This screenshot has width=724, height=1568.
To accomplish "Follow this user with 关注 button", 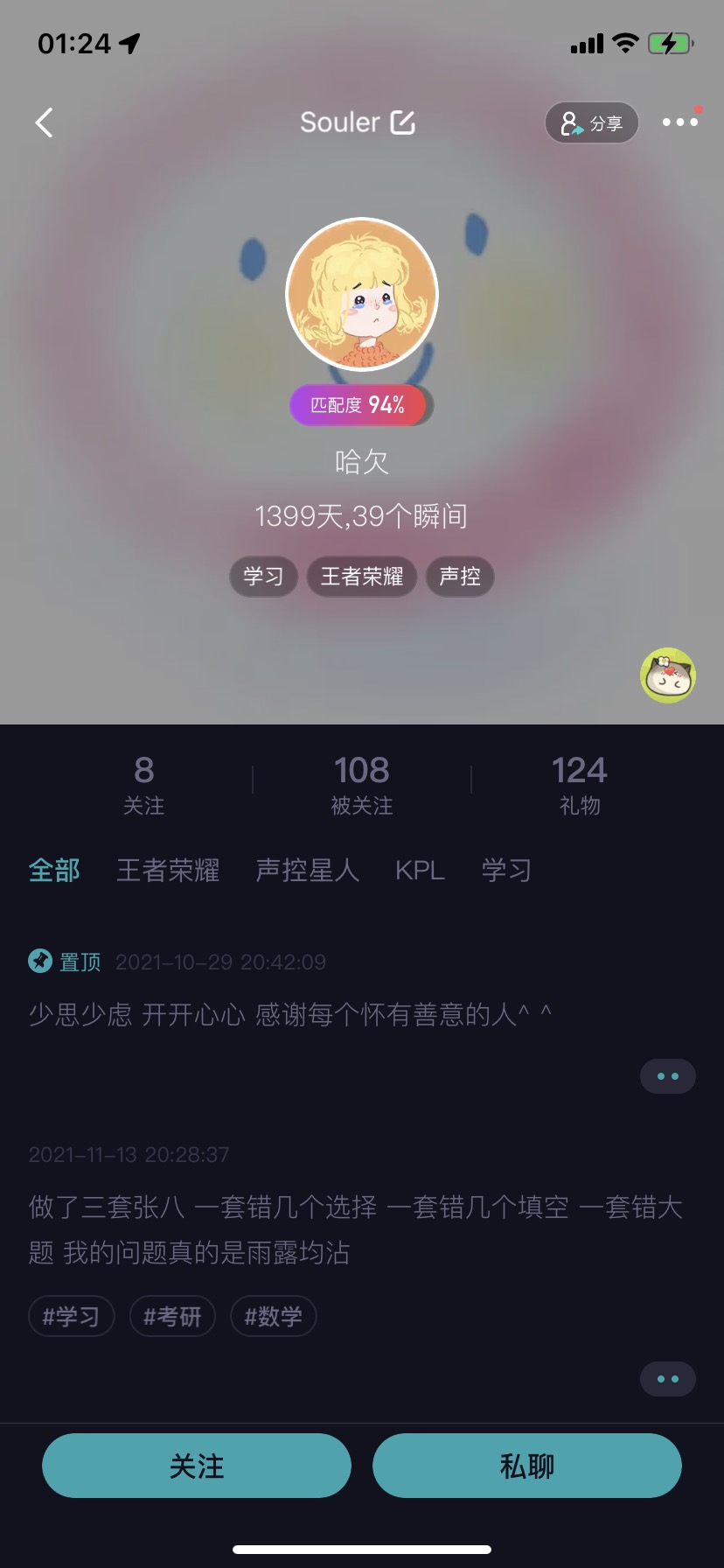I will click(x=197, y=1466).
